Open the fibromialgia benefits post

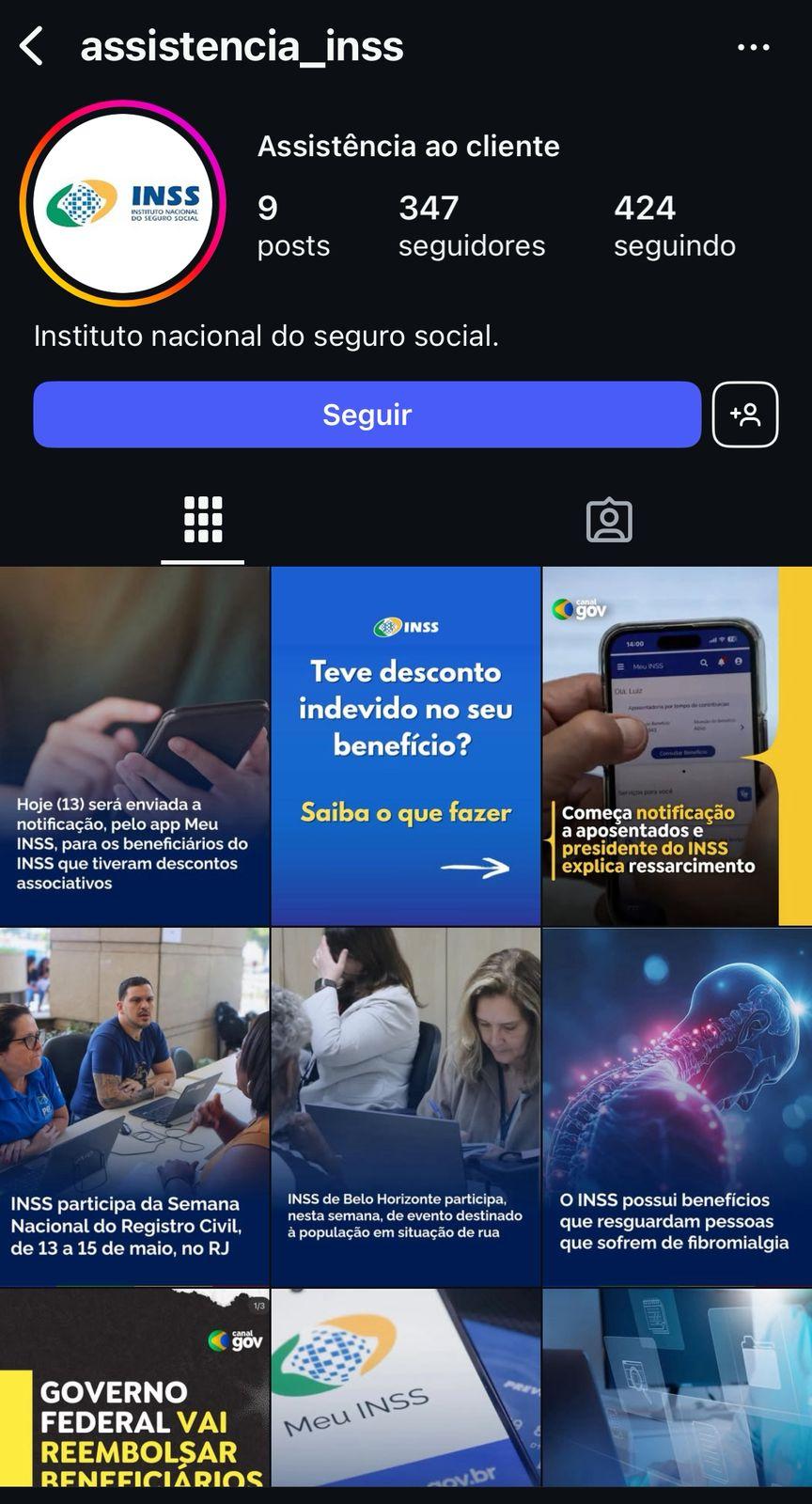click(677, 1106)
